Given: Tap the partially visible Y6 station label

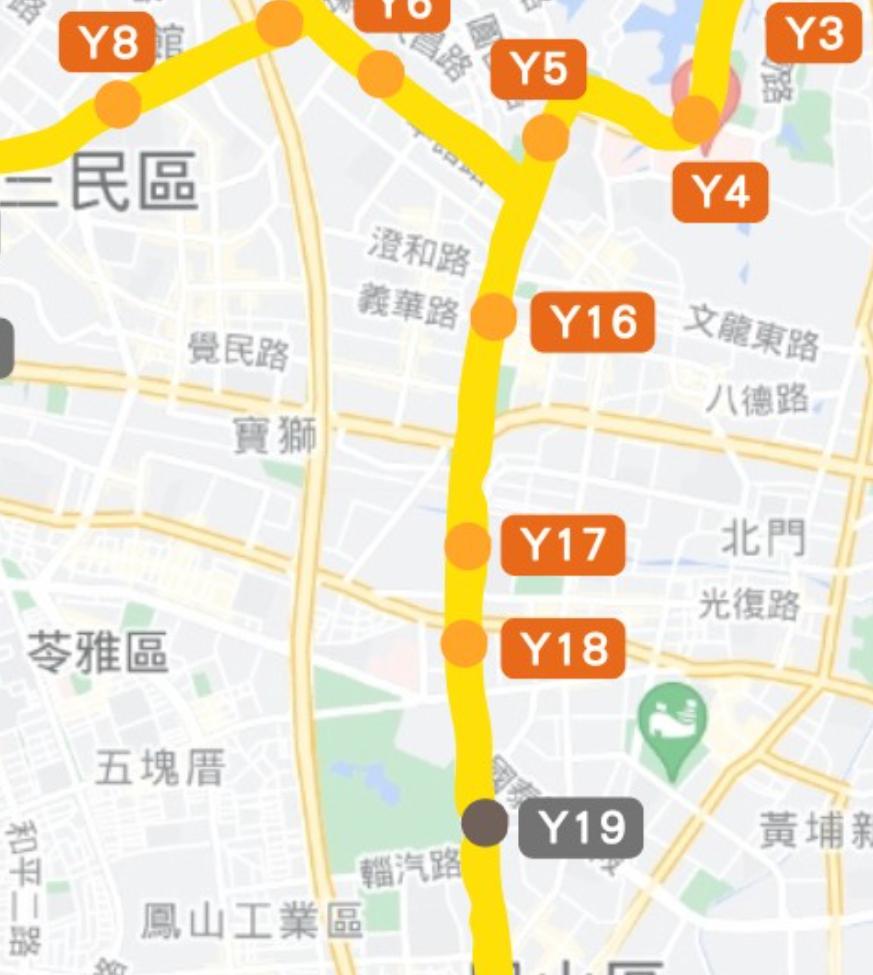Looking at the screenshot, I should 406,12.
